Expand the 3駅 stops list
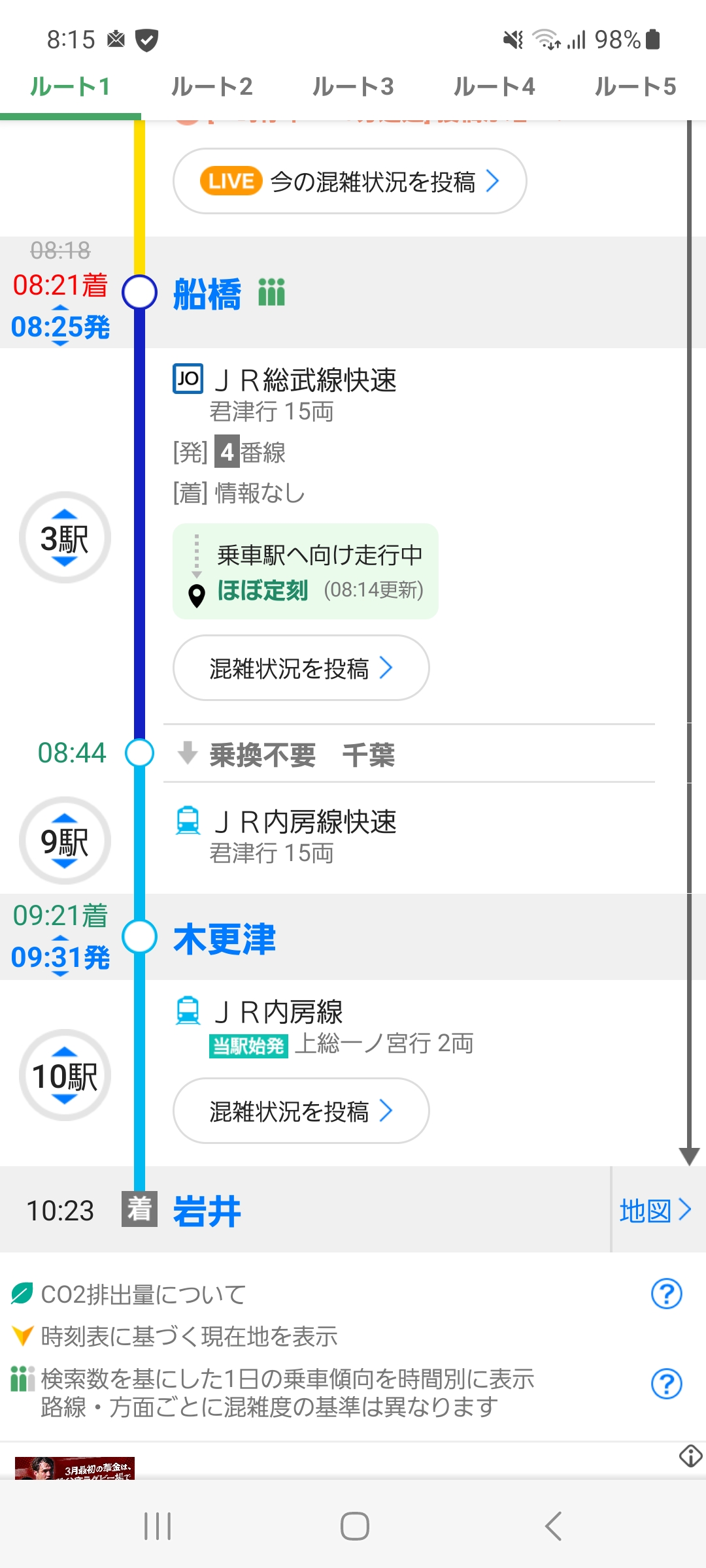This screenshot has height=1568, width=706. click(x=65, y=538)
